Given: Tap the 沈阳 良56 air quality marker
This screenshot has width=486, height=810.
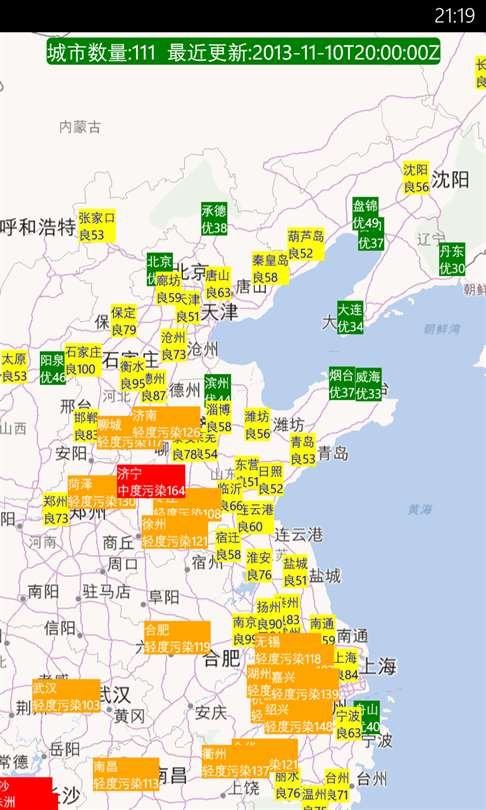Looking at the screenshot, I should point(416,178).
